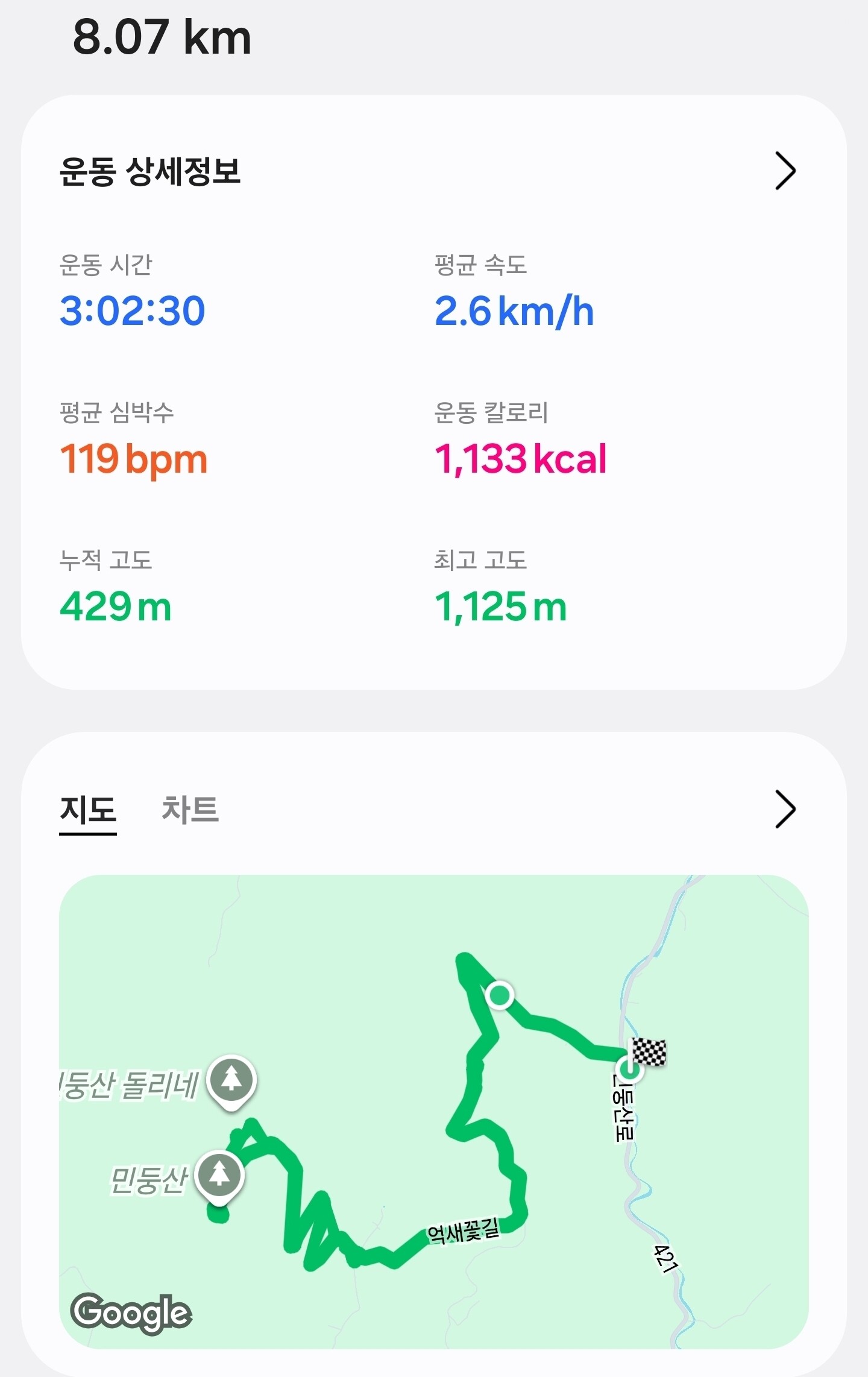Expand the map card with the chevron
Screen dimensions: 868x1377
tap(785, 809)
